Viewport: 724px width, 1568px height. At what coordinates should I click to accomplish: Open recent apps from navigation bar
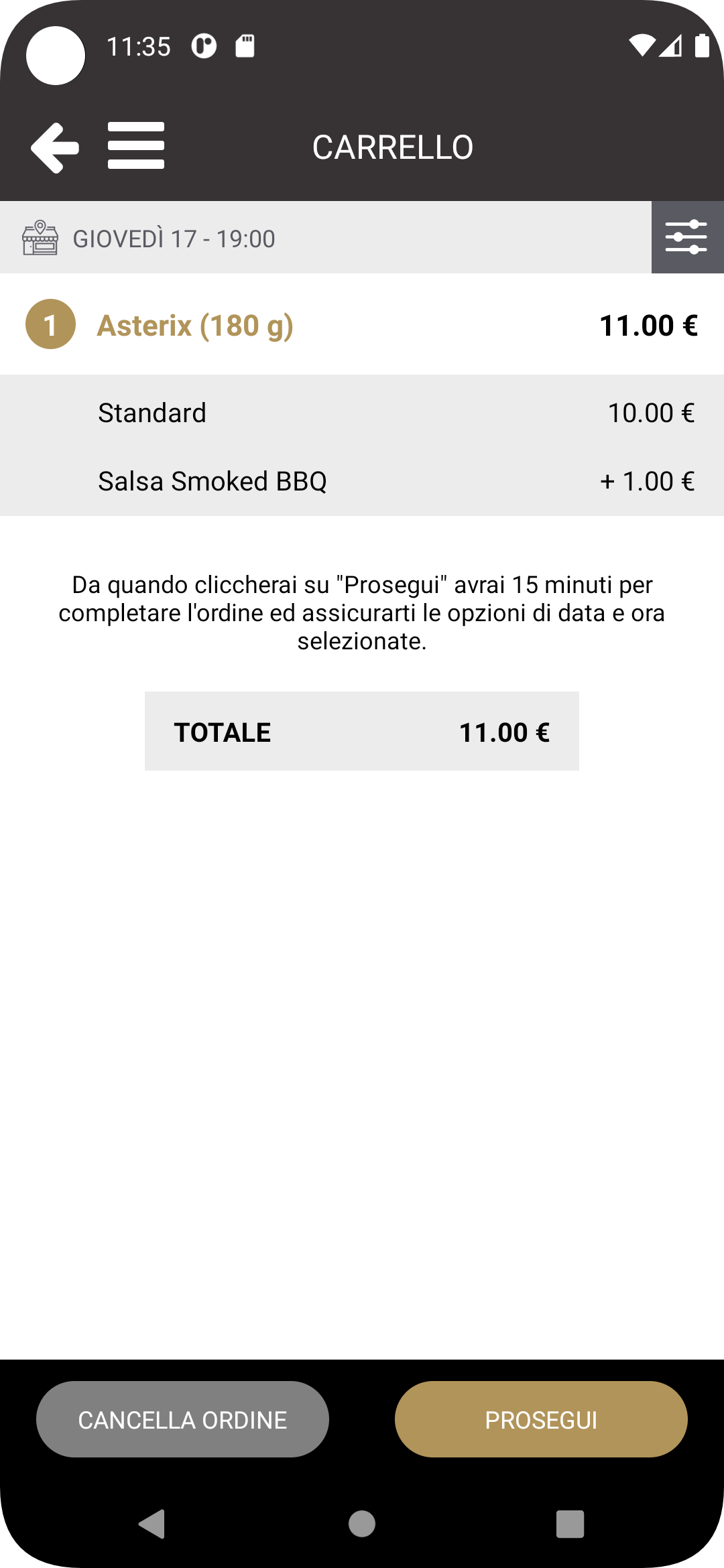(x=570, y=1524)
